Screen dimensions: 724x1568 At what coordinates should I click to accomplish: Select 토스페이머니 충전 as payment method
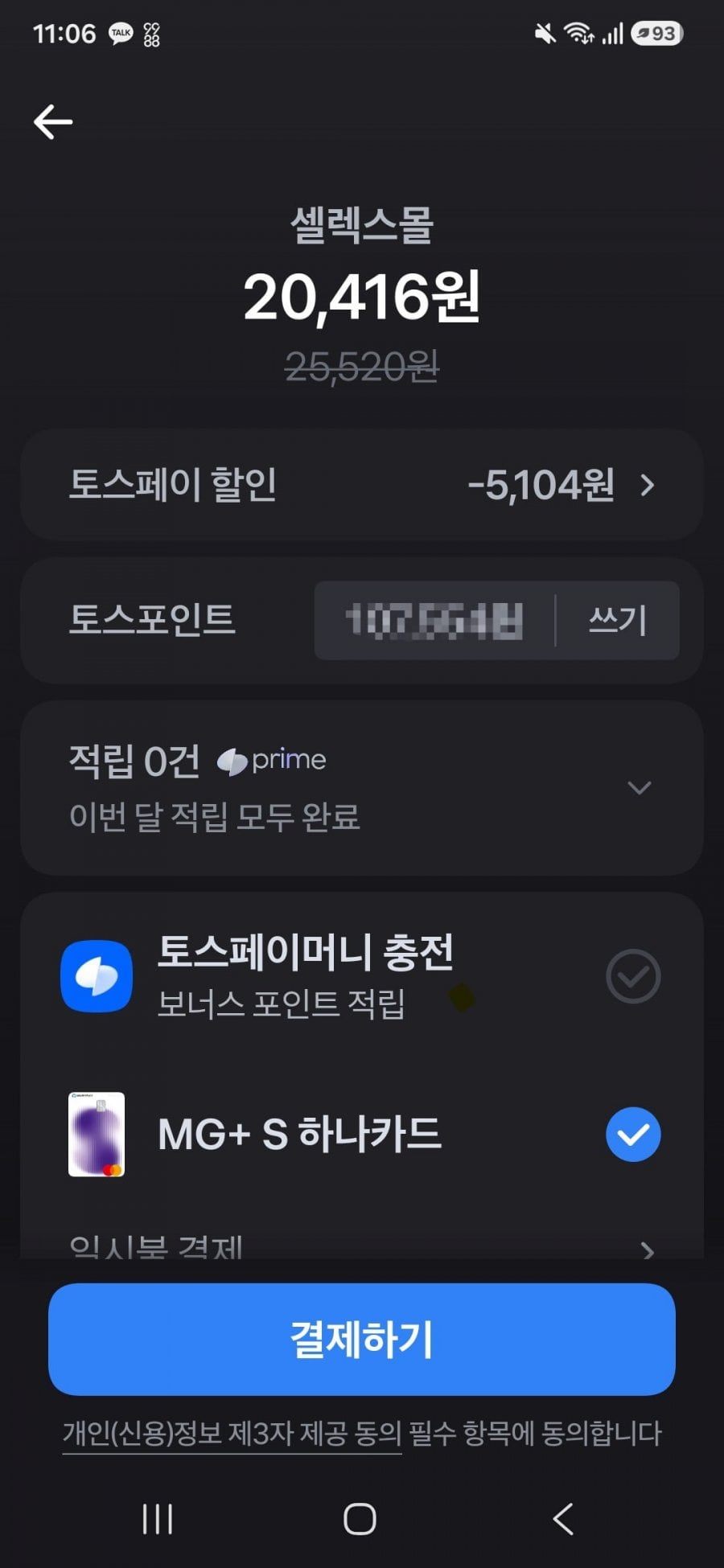(x=362, y=976)
